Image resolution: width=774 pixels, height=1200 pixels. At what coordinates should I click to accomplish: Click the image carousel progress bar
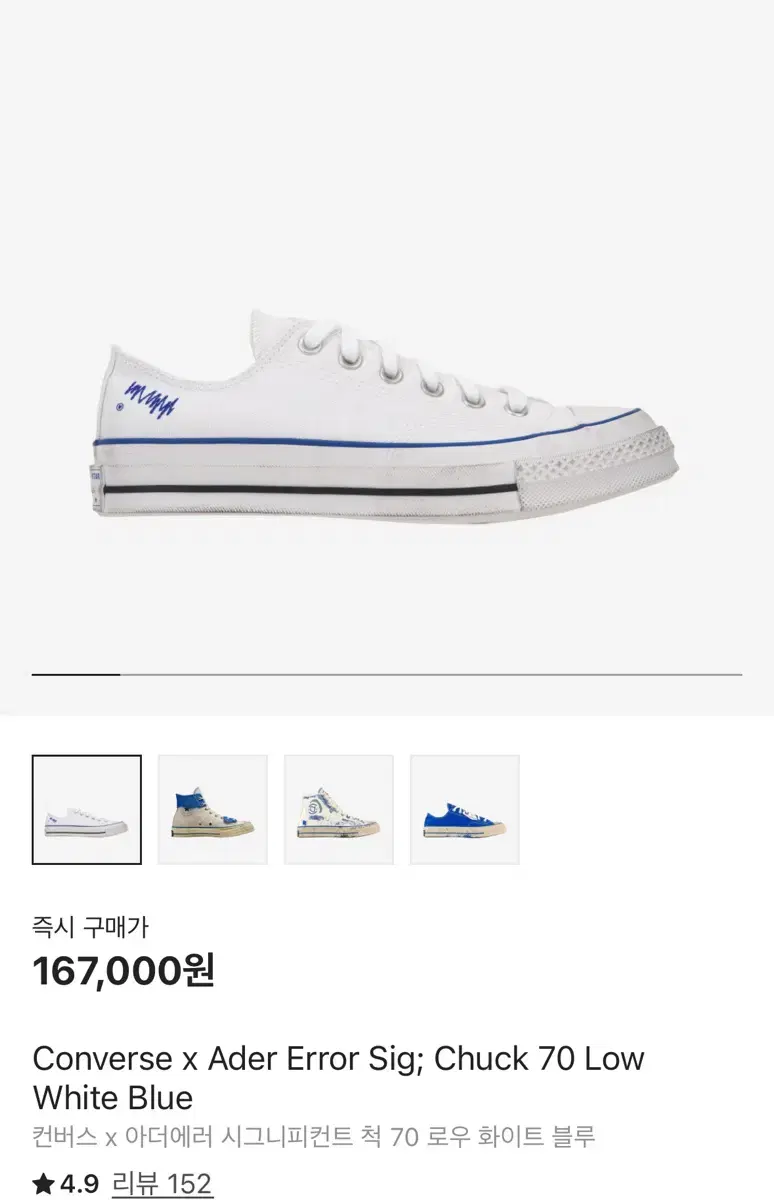pos(387,673)
